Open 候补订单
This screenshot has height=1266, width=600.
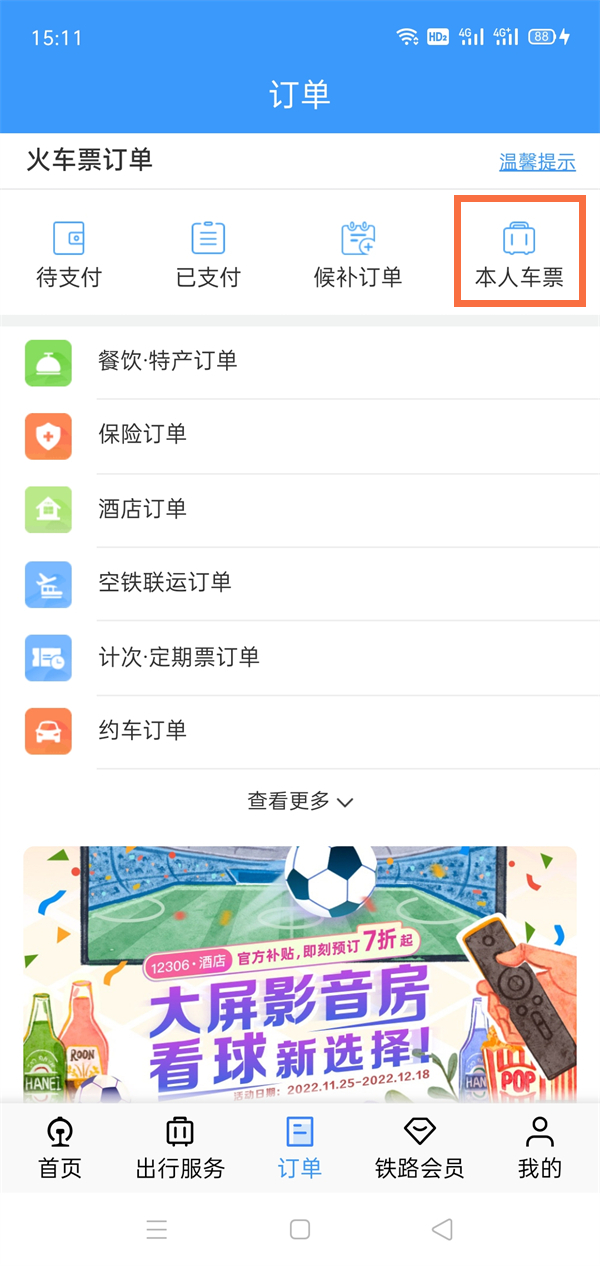(358, 254)
